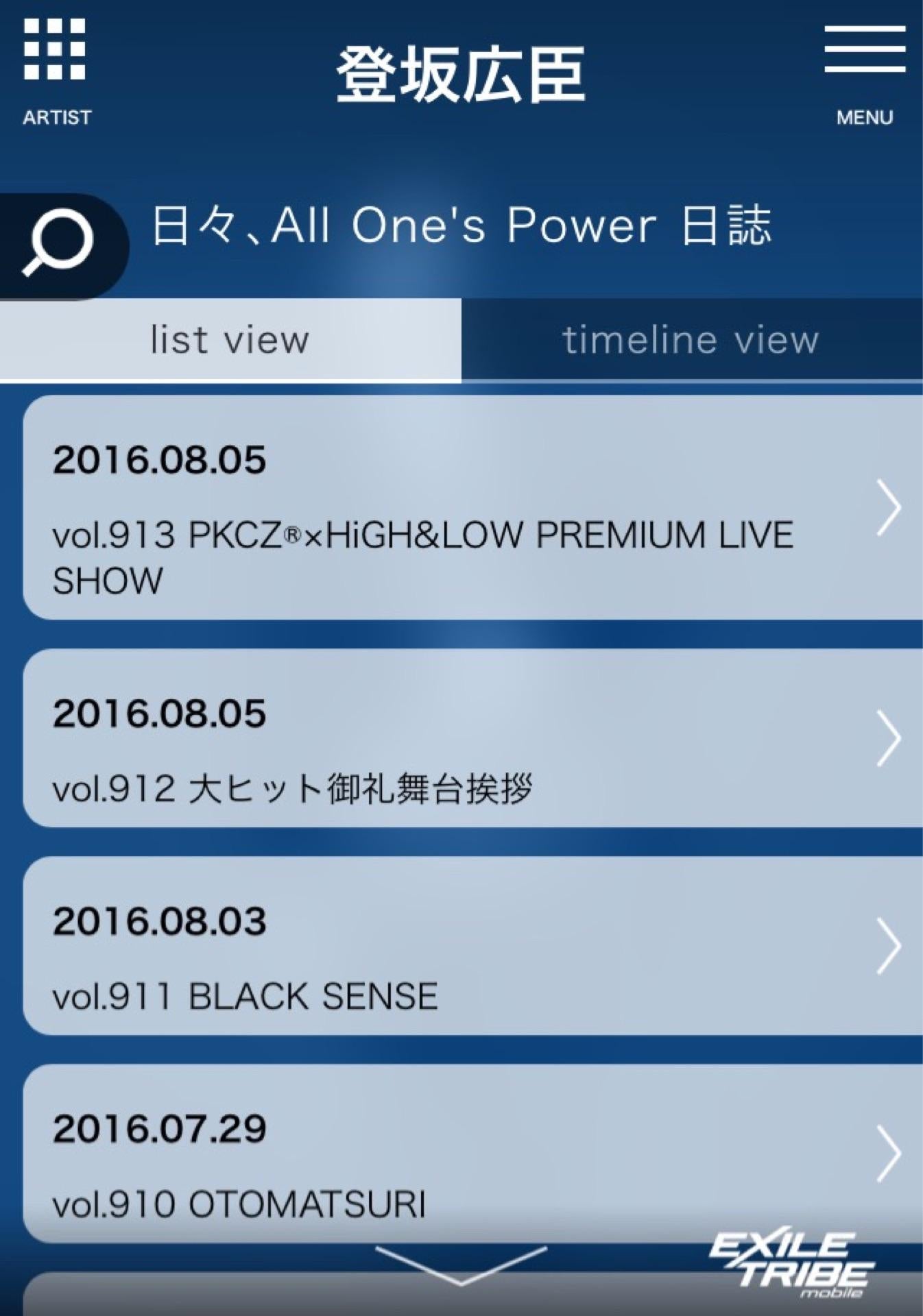Open the vol.912 大ヒット御礼舞台挨拶 entry
The height and width of the screenshot is (1316, 923).
(472, 739)
